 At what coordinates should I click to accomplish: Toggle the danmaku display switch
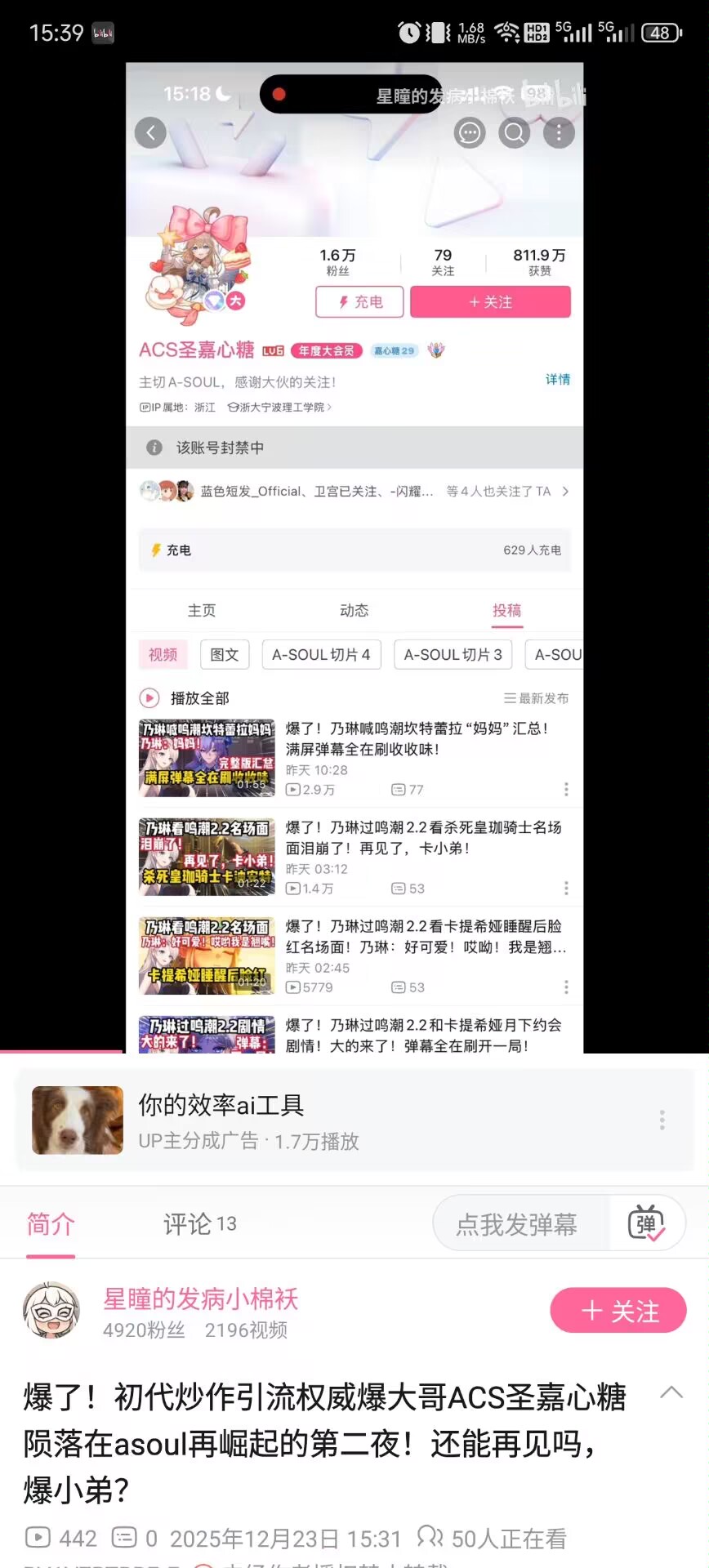pos(645,1223)
